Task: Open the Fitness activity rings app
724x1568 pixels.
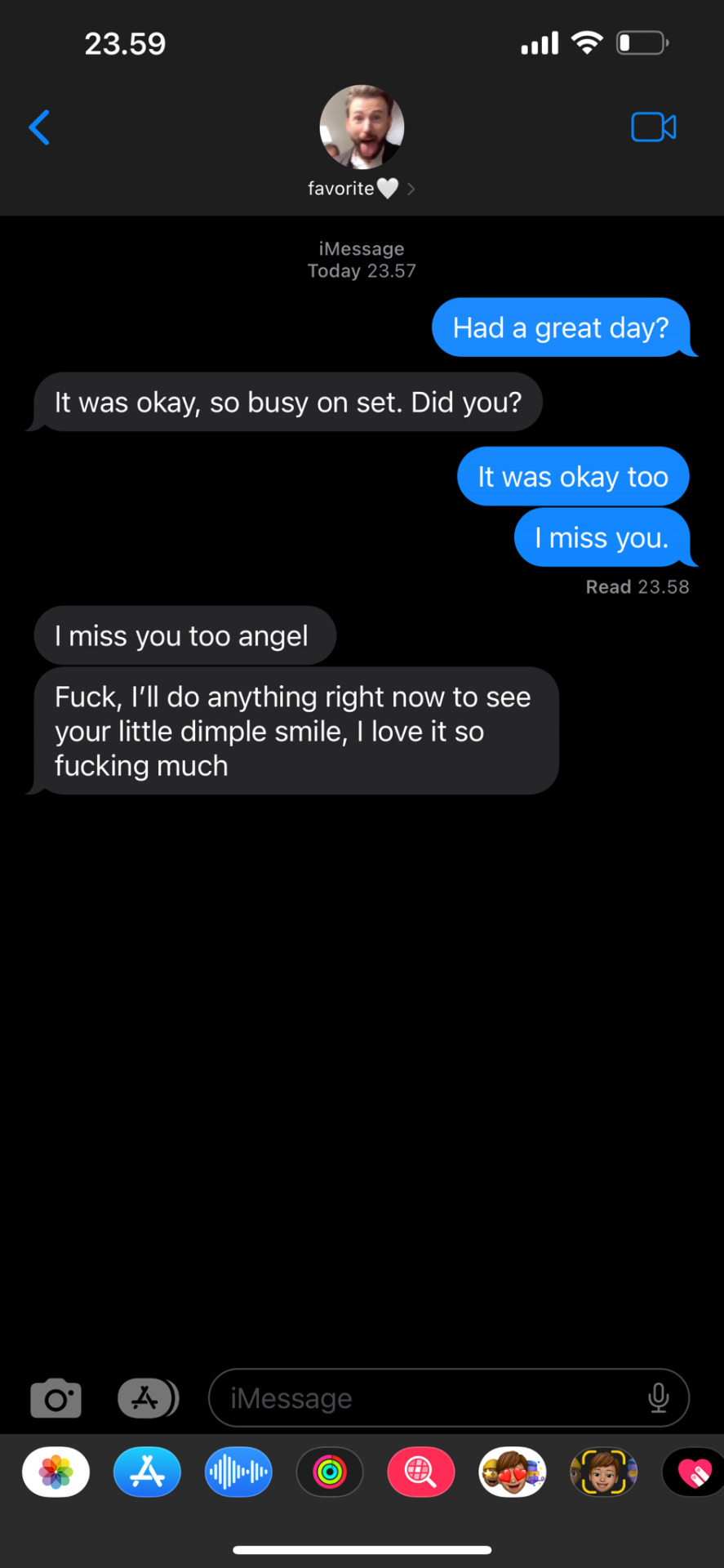Action: click(x=330, y=1472)
